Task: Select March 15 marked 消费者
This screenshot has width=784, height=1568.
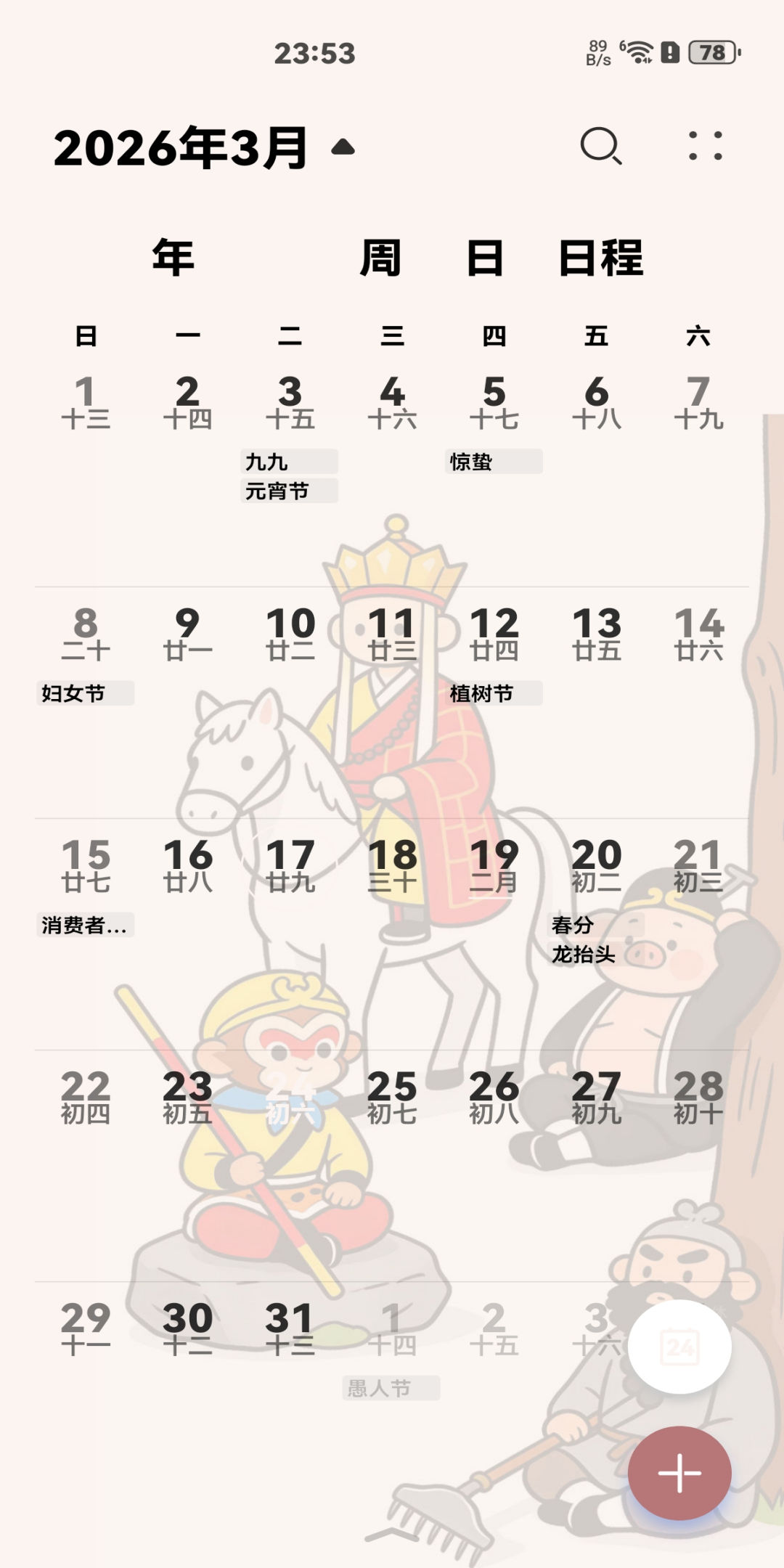Action: pyautogui.click(x=86, y=865)
